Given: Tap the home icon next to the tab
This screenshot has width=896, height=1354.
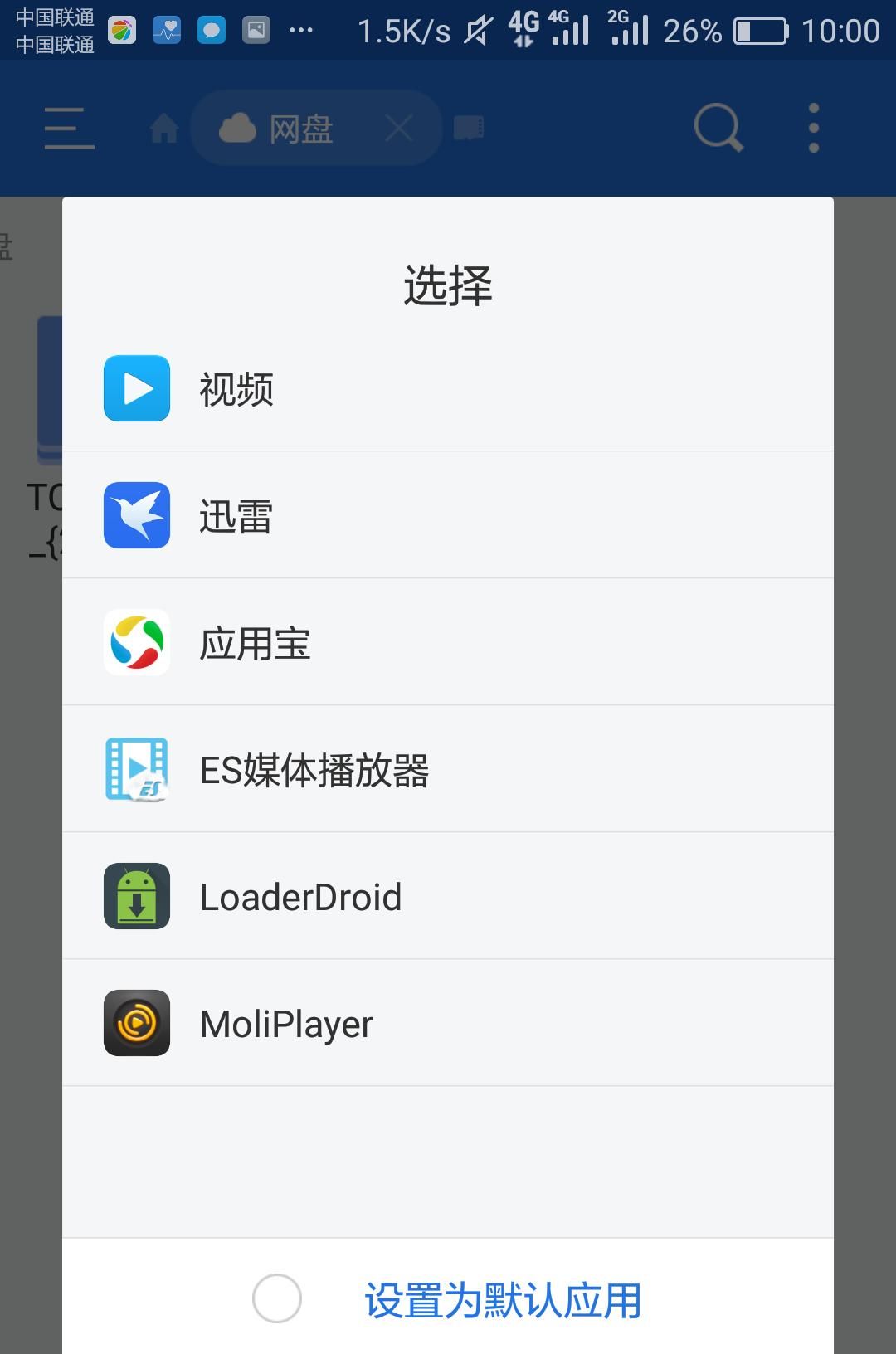Looking at the screenshot, I should pos(163,128).
